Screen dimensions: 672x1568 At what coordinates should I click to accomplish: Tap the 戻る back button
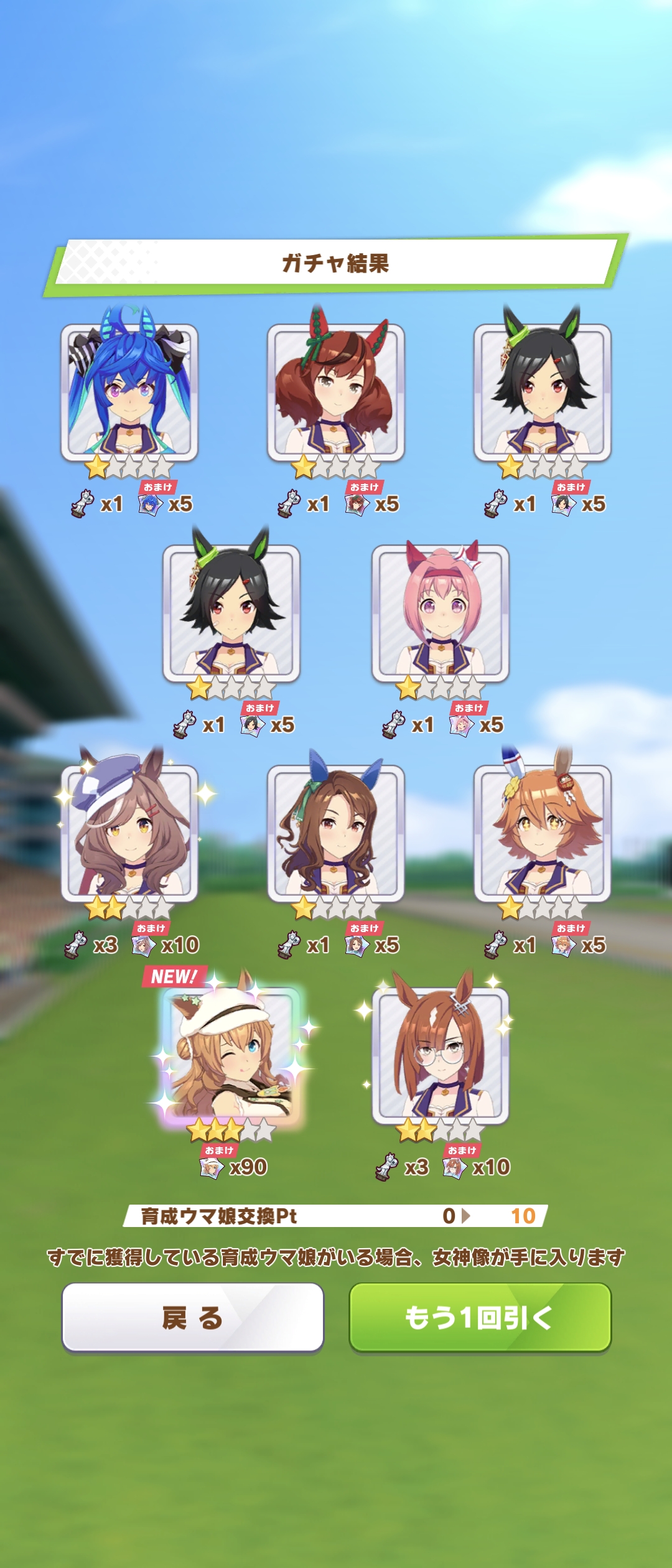pyautogui.click(x=192, y=1317)
